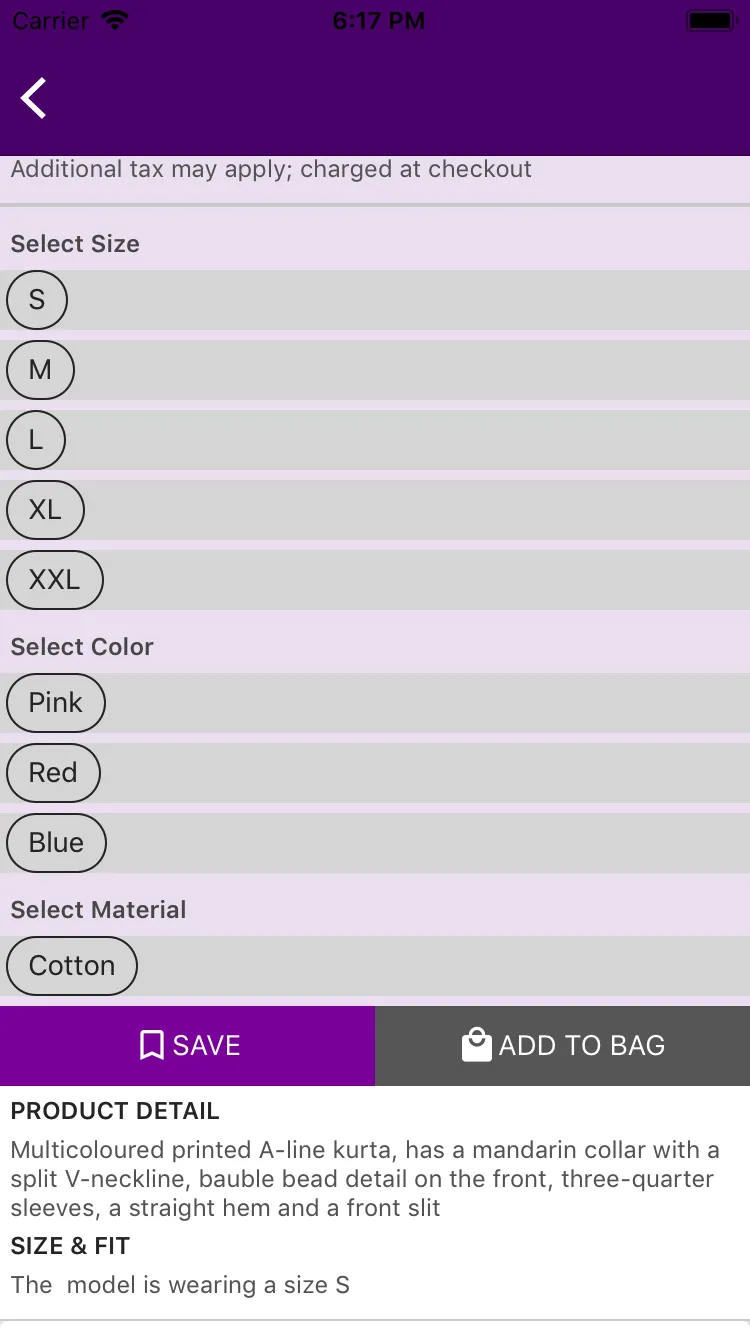Choose XXL as the size
Screen dimensions: 750x1334
coord(55,580)
